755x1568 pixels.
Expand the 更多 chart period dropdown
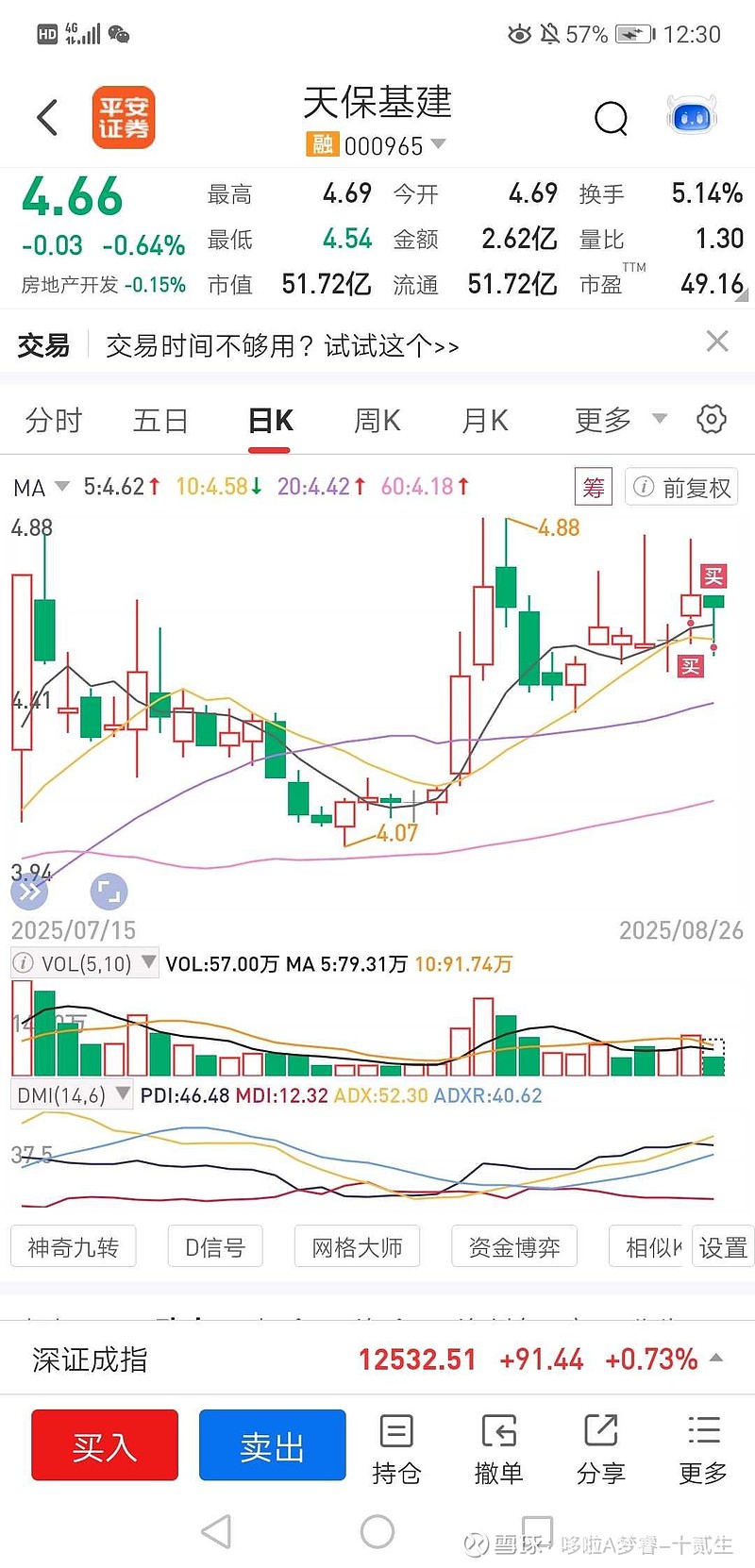(x=620, y=421)
